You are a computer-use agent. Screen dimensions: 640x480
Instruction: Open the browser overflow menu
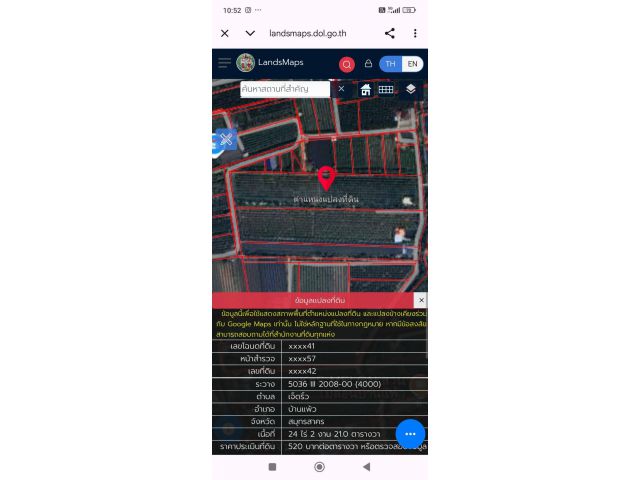coord(415,33)
